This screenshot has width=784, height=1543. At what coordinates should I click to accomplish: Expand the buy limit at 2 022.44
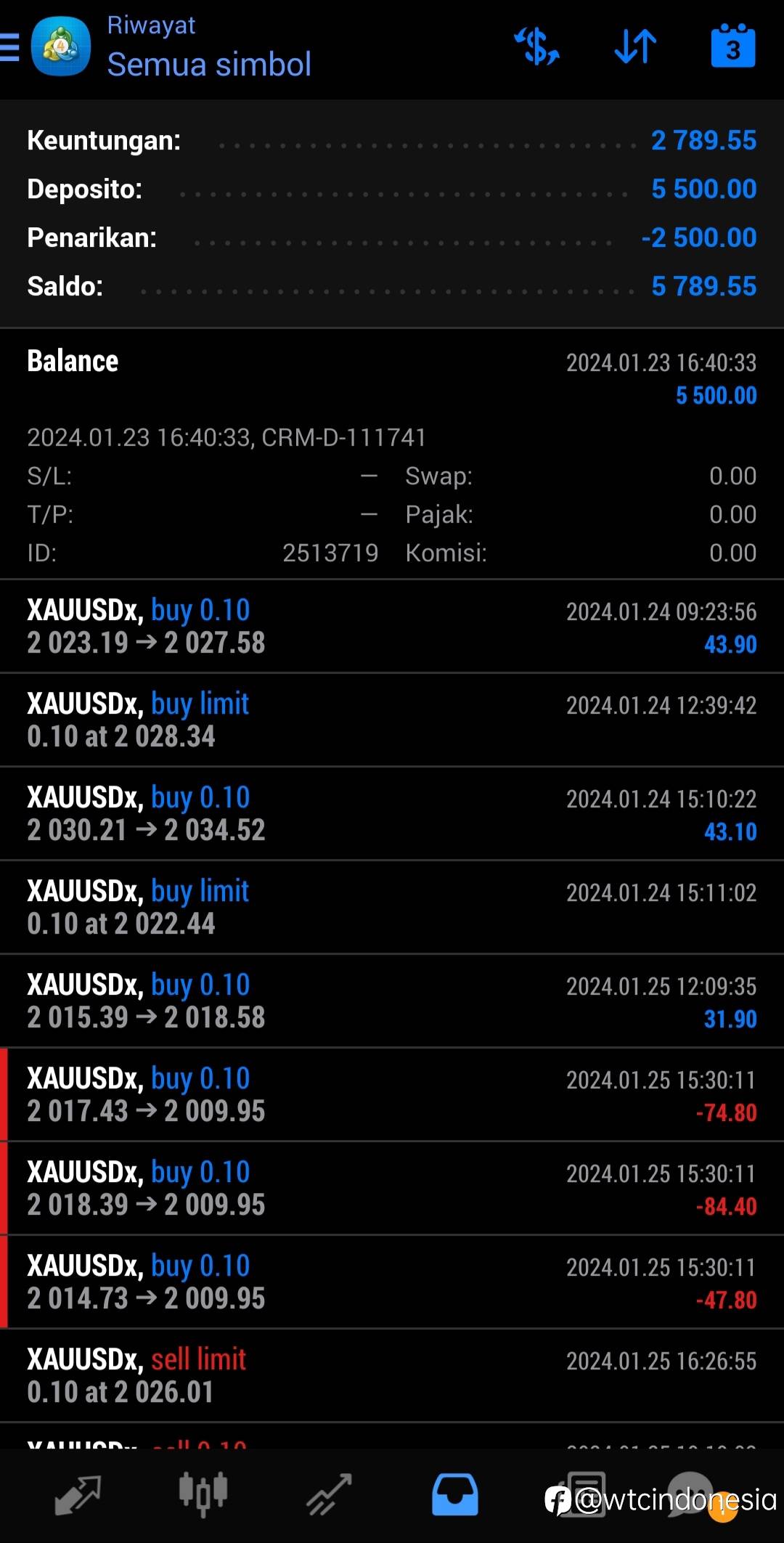coord(392,907)
